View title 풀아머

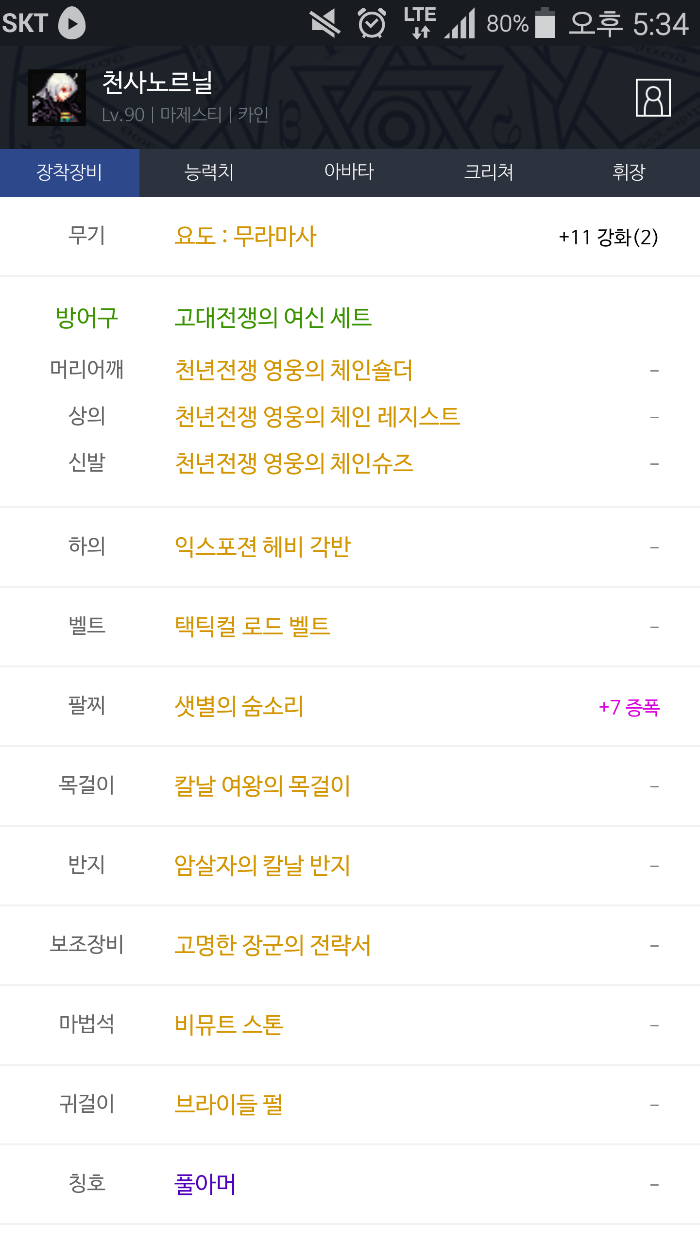(x=205, y=1185)
